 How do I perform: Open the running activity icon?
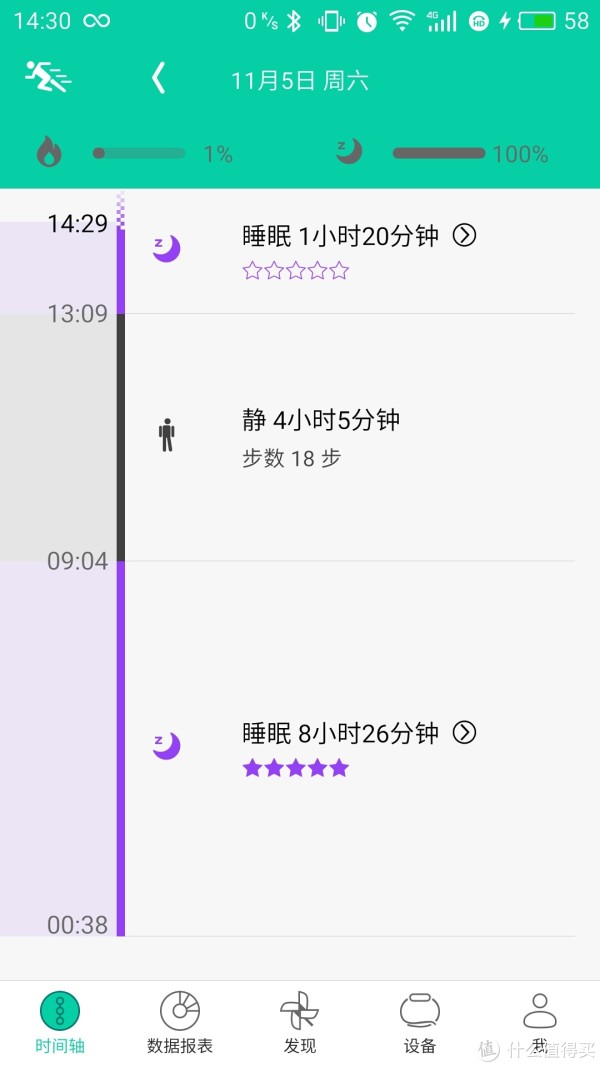click(48, 77)
